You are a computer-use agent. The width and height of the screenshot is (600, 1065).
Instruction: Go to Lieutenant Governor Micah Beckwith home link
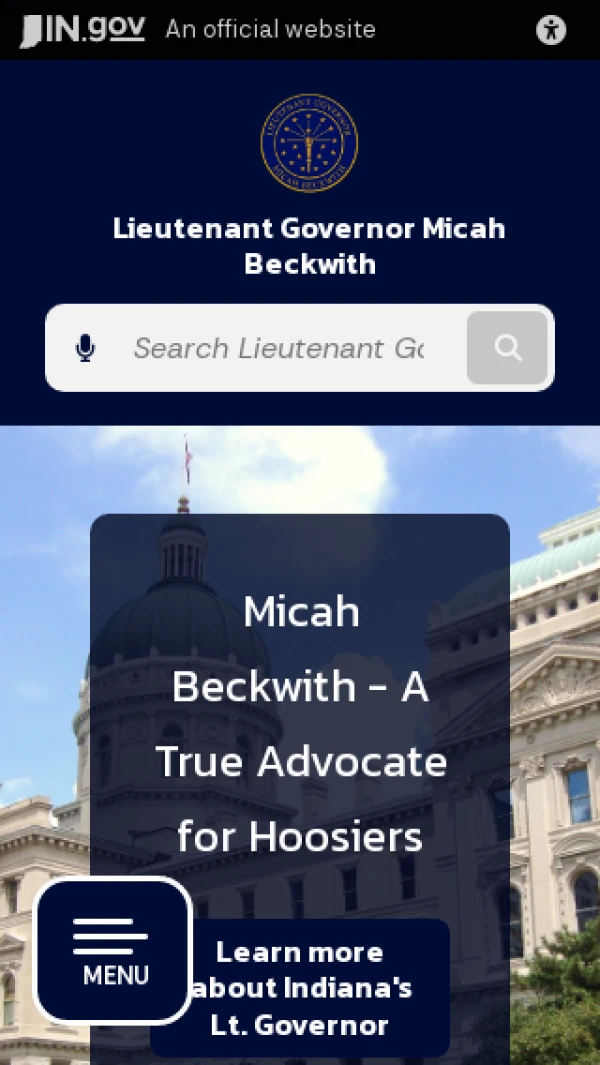pyautogui.click(x=309, y=246)
